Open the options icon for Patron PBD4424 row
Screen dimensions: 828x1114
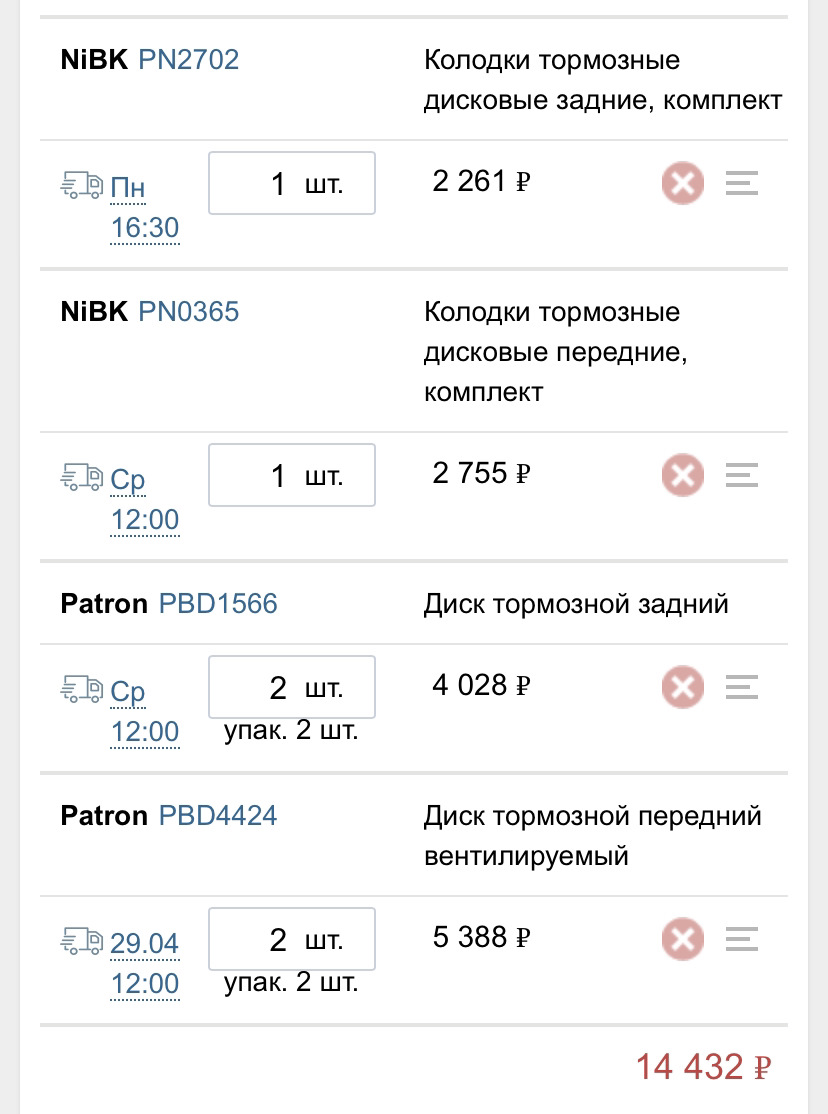coord(741,939)
